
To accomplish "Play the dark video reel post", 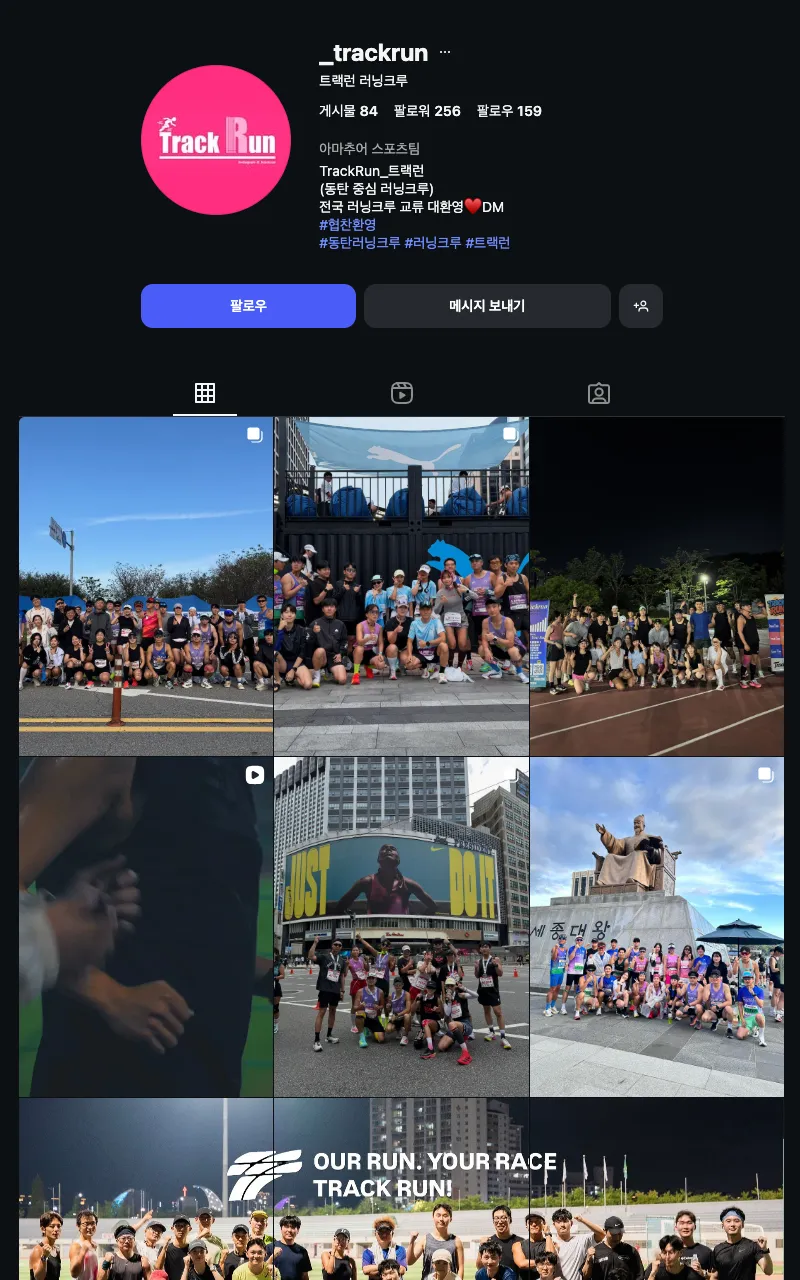I will [x=146, y=927].
